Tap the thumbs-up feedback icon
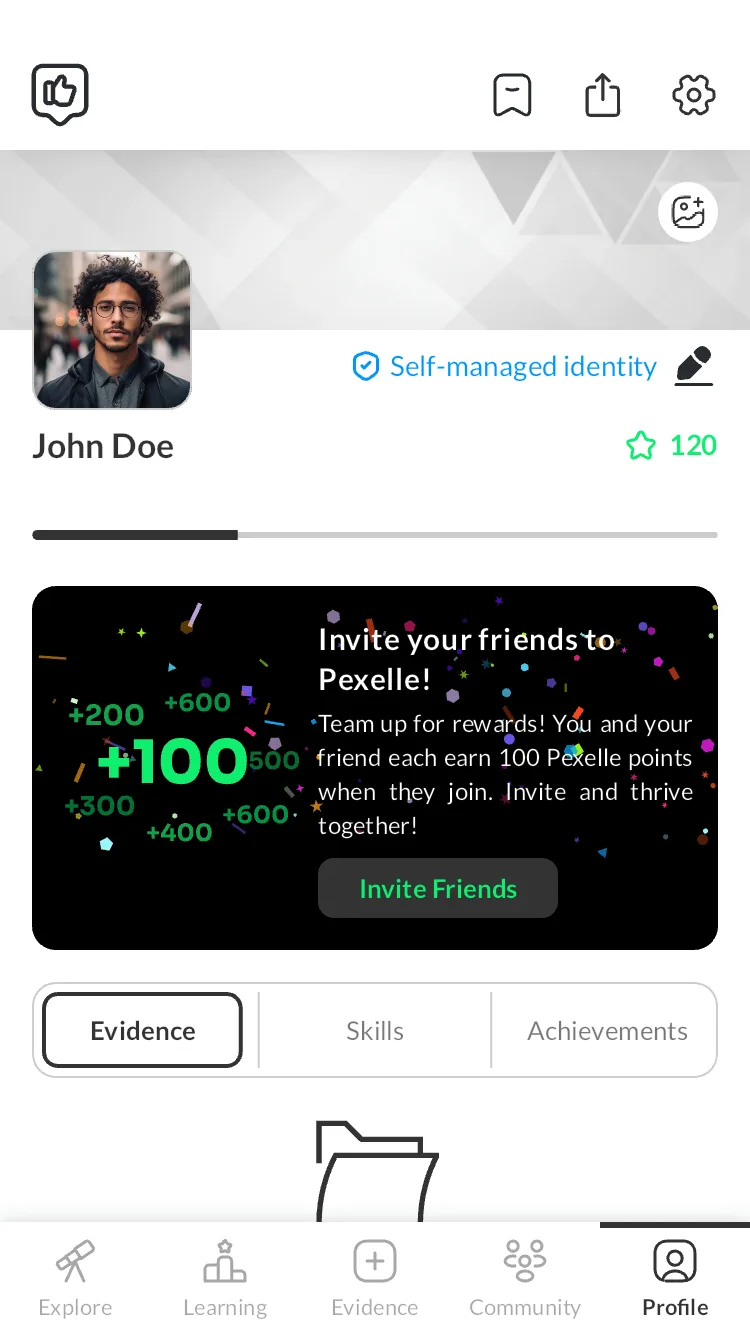This screenshot has height=1334, width=750. [60, 95]
